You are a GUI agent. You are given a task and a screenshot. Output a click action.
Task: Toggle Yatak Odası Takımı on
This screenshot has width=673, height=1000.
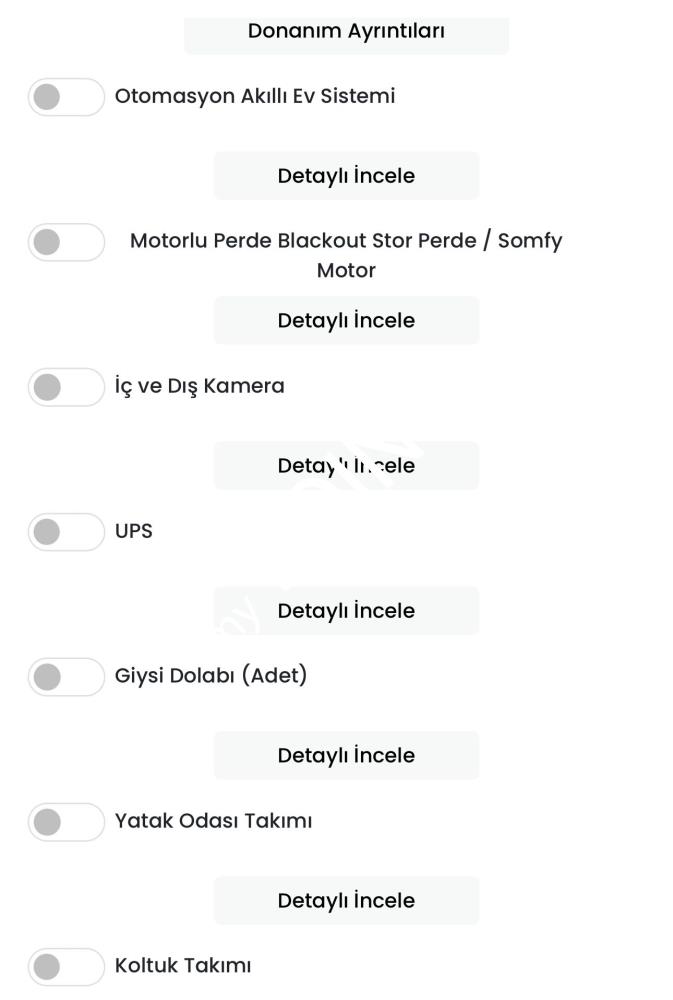(x=65, y=822)
